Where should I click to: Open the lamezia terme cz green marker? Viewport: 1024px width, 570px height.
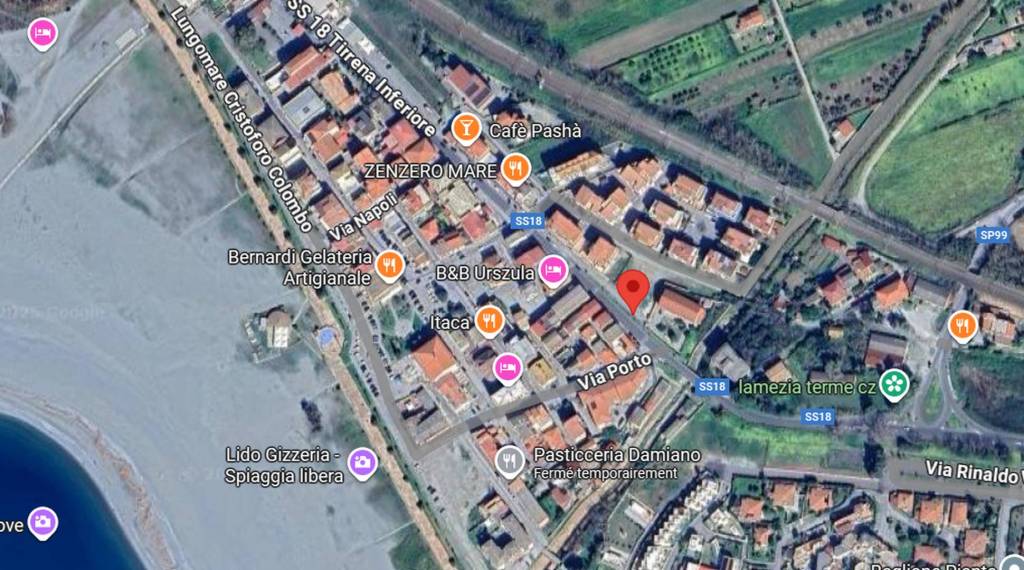894,385
